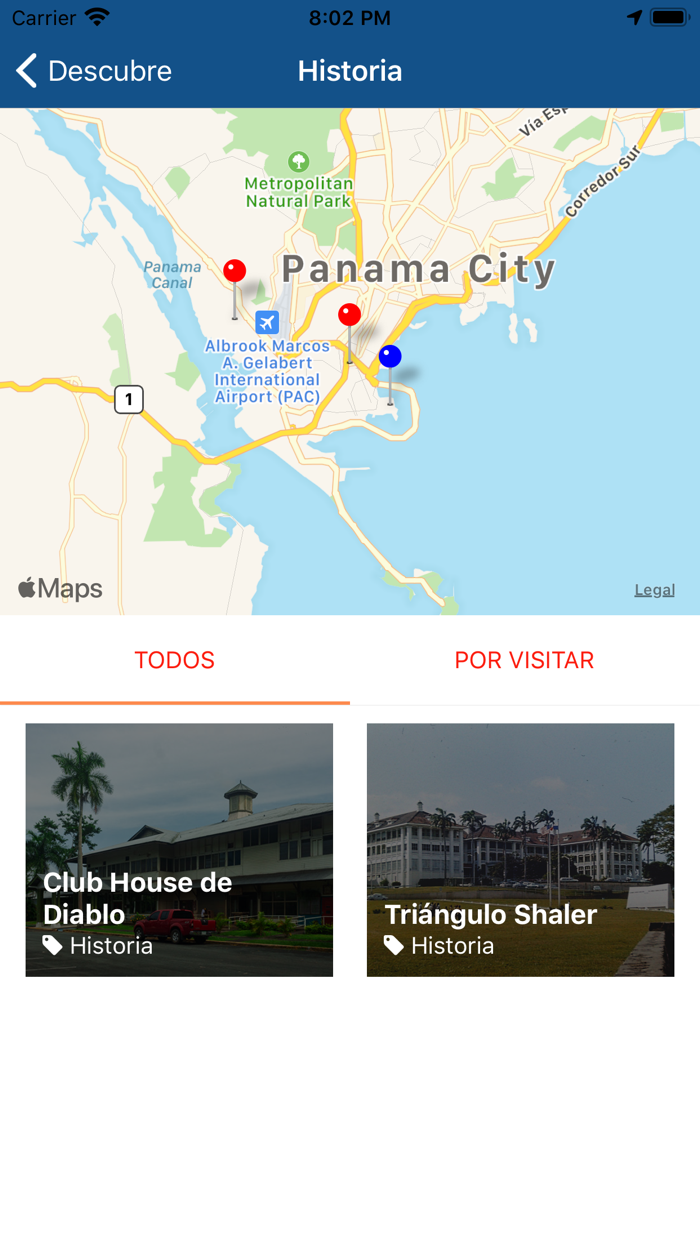Switch to the Por Visitar tab
The width and height of the screenshot is (700, 1244).
524,660
